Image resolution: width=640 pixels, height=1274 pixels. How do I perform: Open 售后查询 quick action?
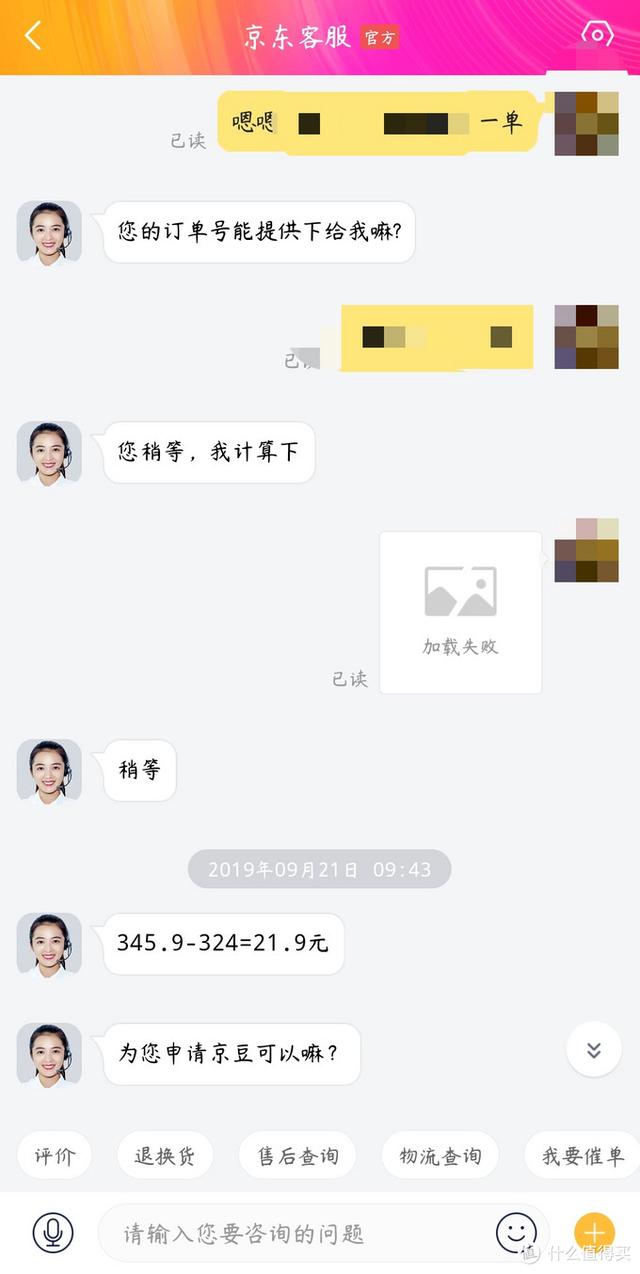(x=298, y=1156)
